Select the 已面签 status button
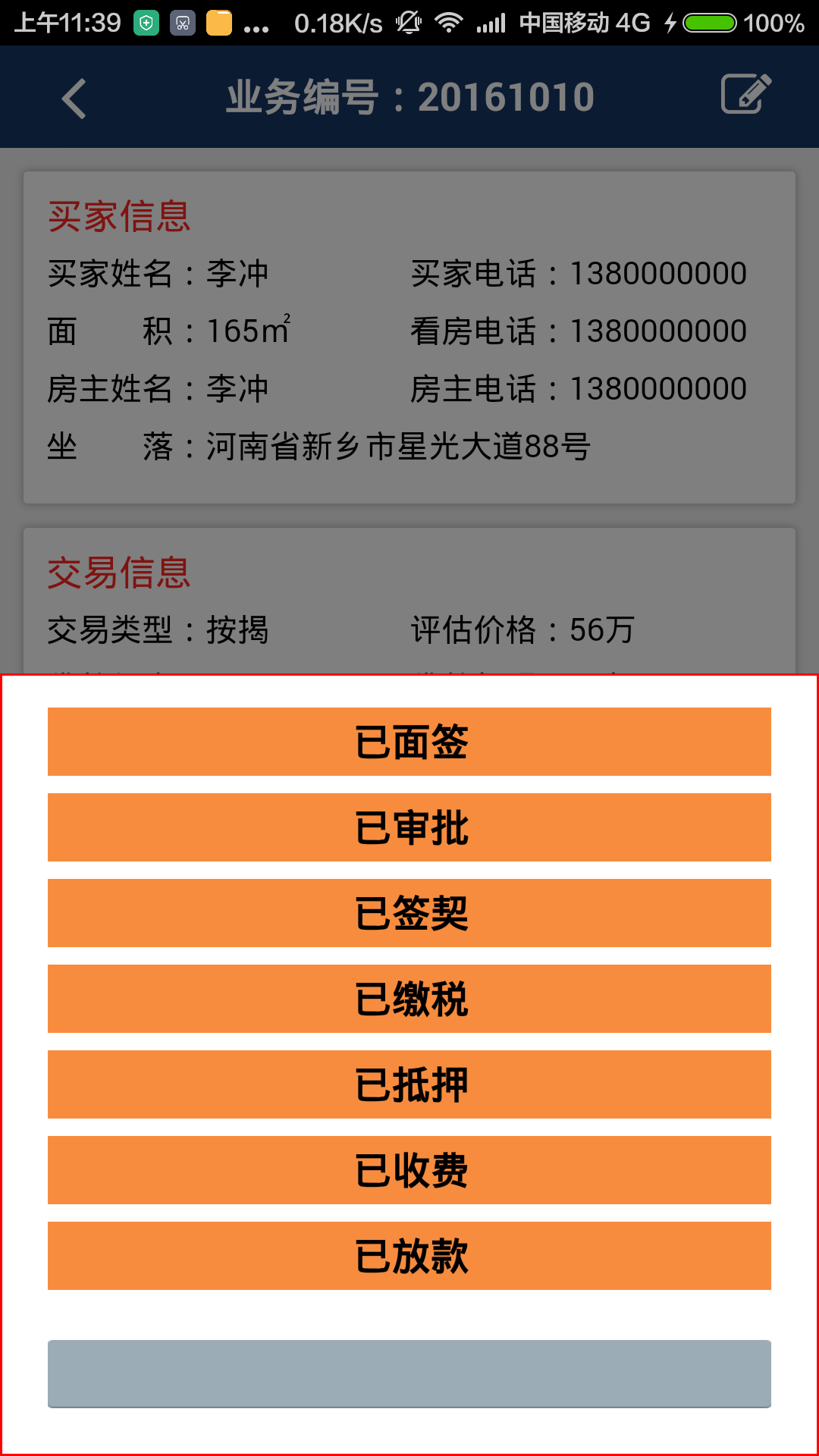 pos(409,742)
